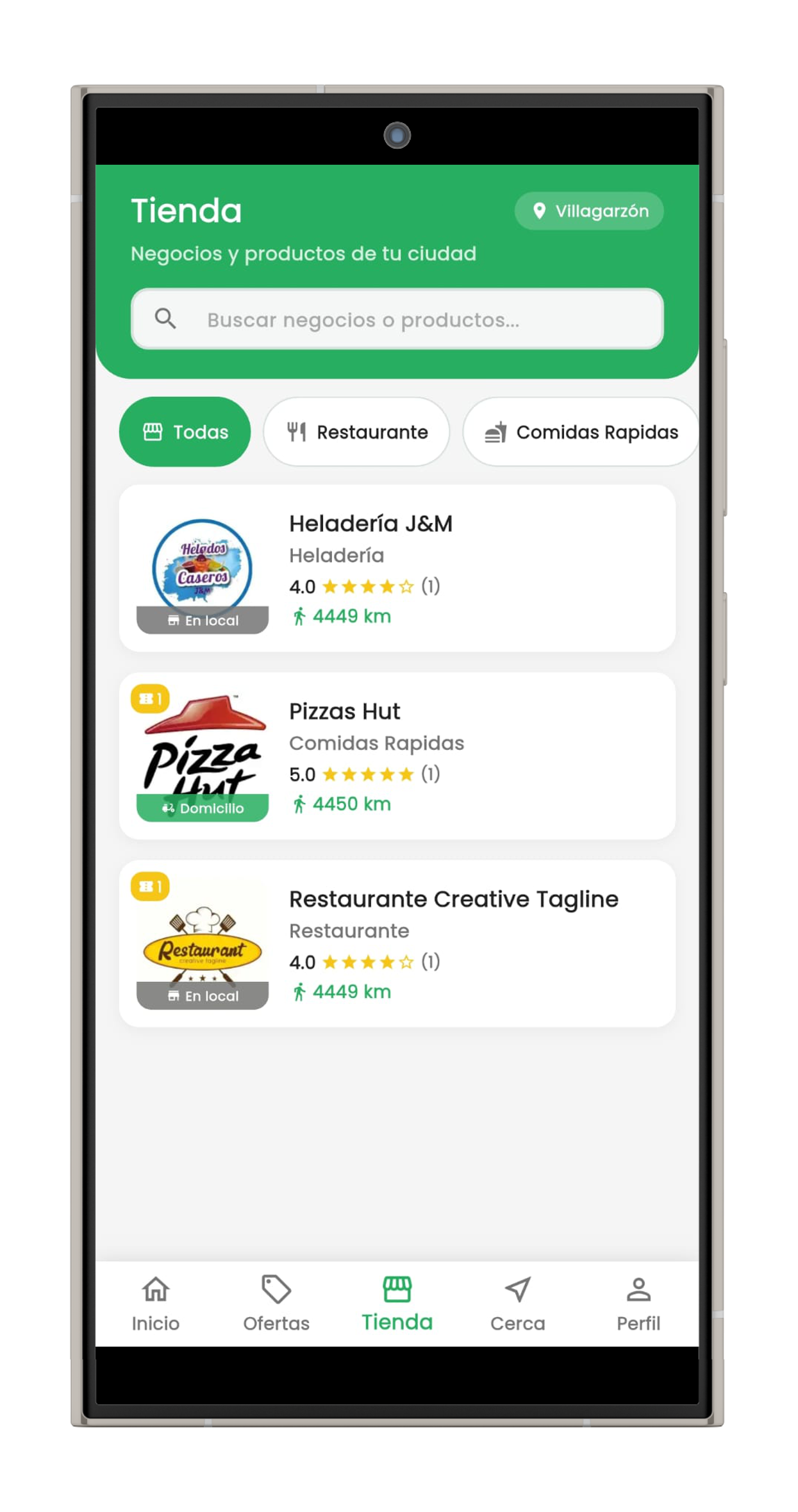Click the location pin icon beside Villagarzón
The image size is (798, 1512).
(x=540, y=210)
